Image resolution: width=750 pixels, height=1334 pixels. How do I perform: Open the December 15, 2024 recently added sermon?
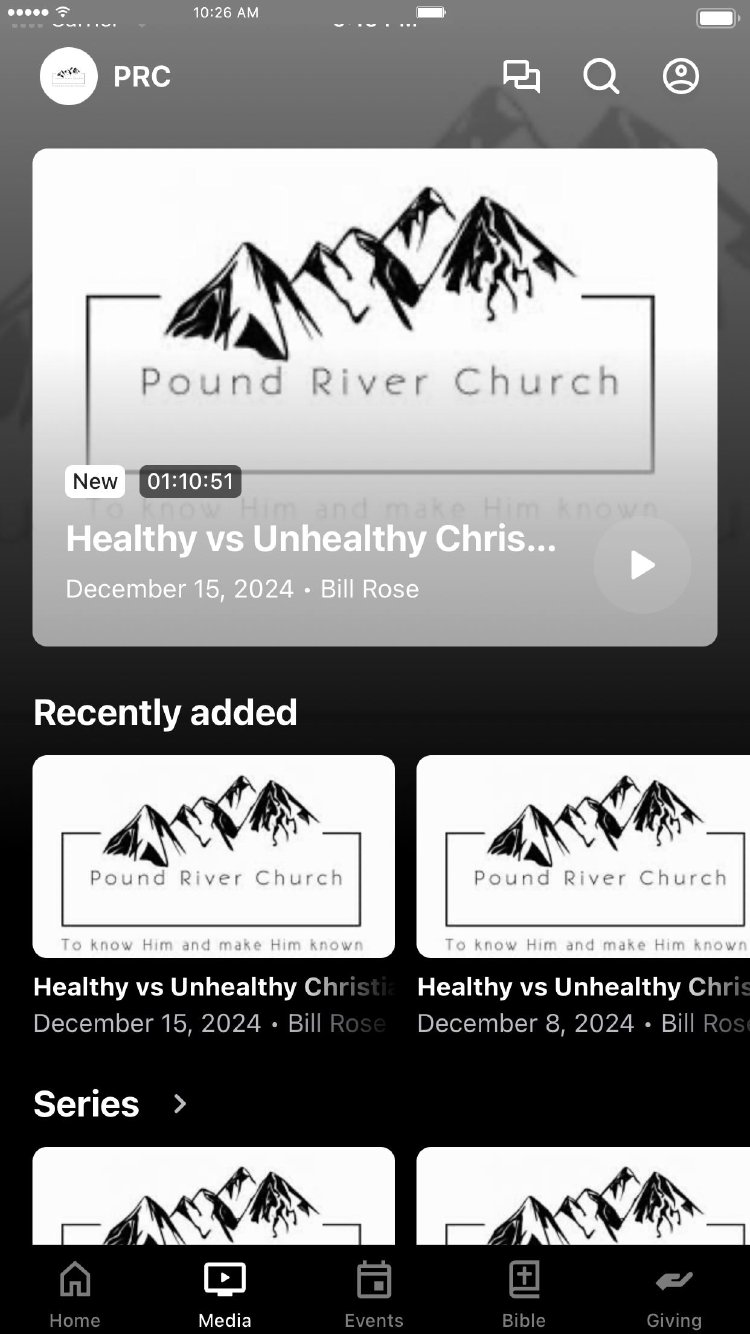pos(214,857)
